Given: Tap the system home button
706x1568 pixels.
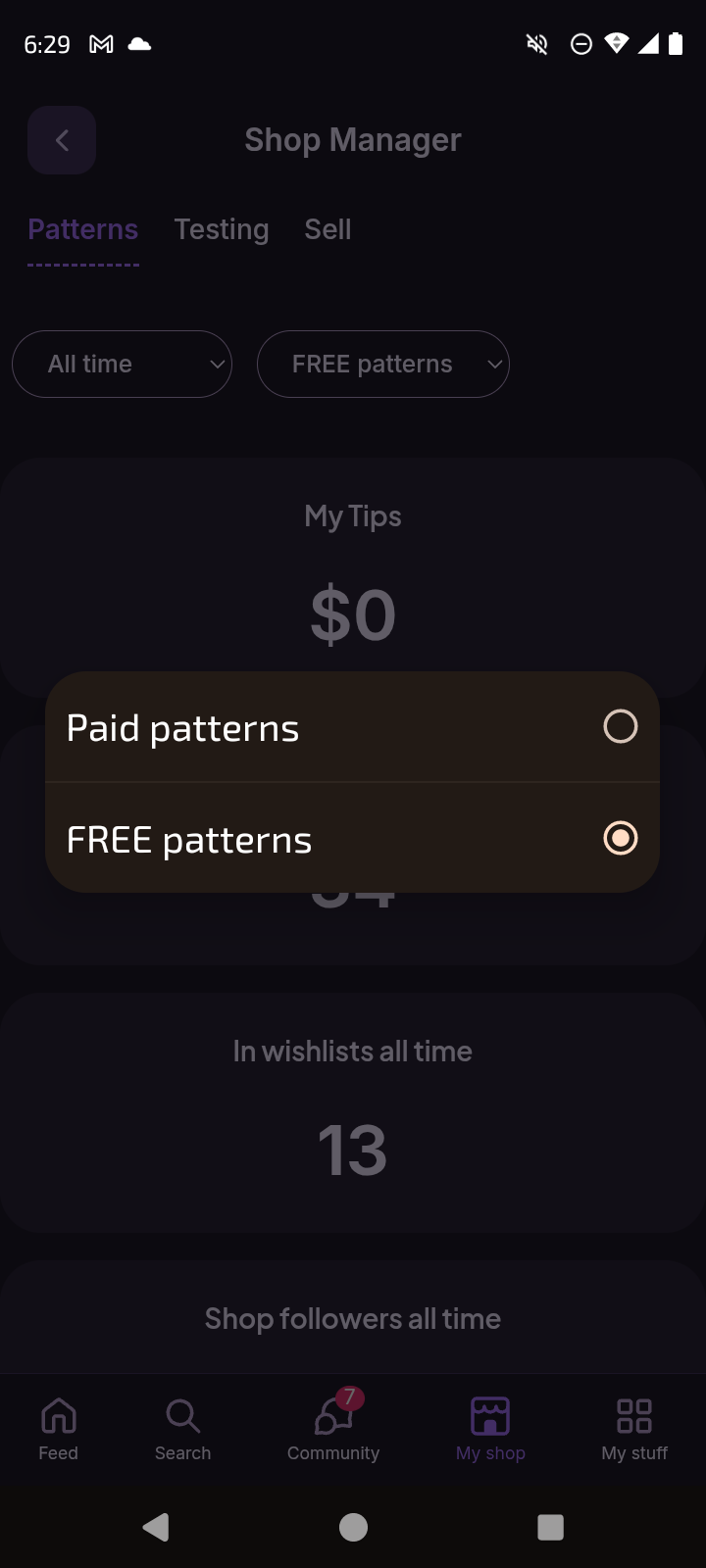Looking at the screenshot, I should [x=353, y=1527].
